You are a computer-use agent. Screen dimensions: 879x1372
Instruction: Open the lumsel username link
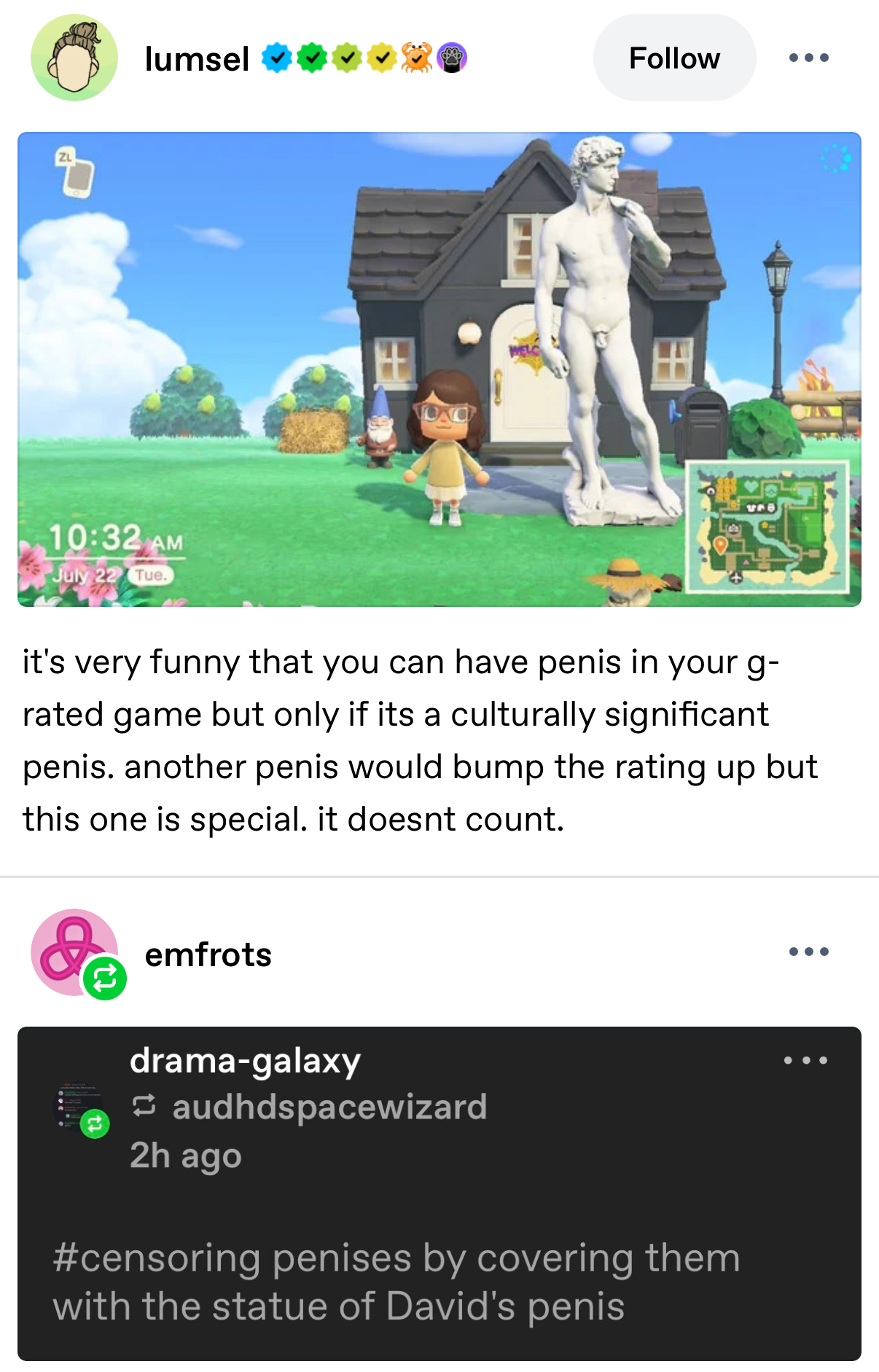coord(197,59)
